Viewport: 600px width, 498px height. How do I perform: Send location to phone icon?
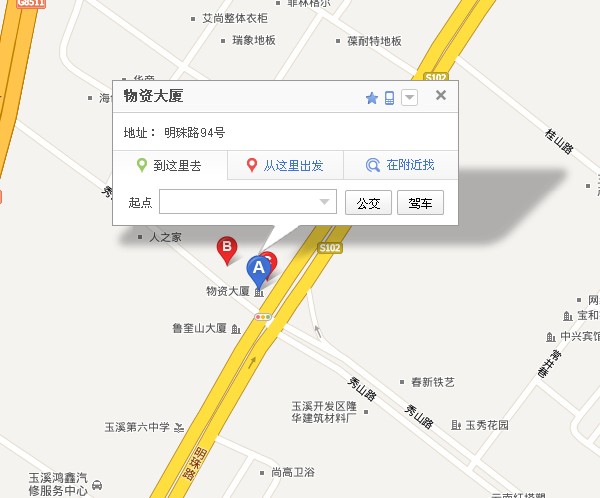tap(390, 97)
